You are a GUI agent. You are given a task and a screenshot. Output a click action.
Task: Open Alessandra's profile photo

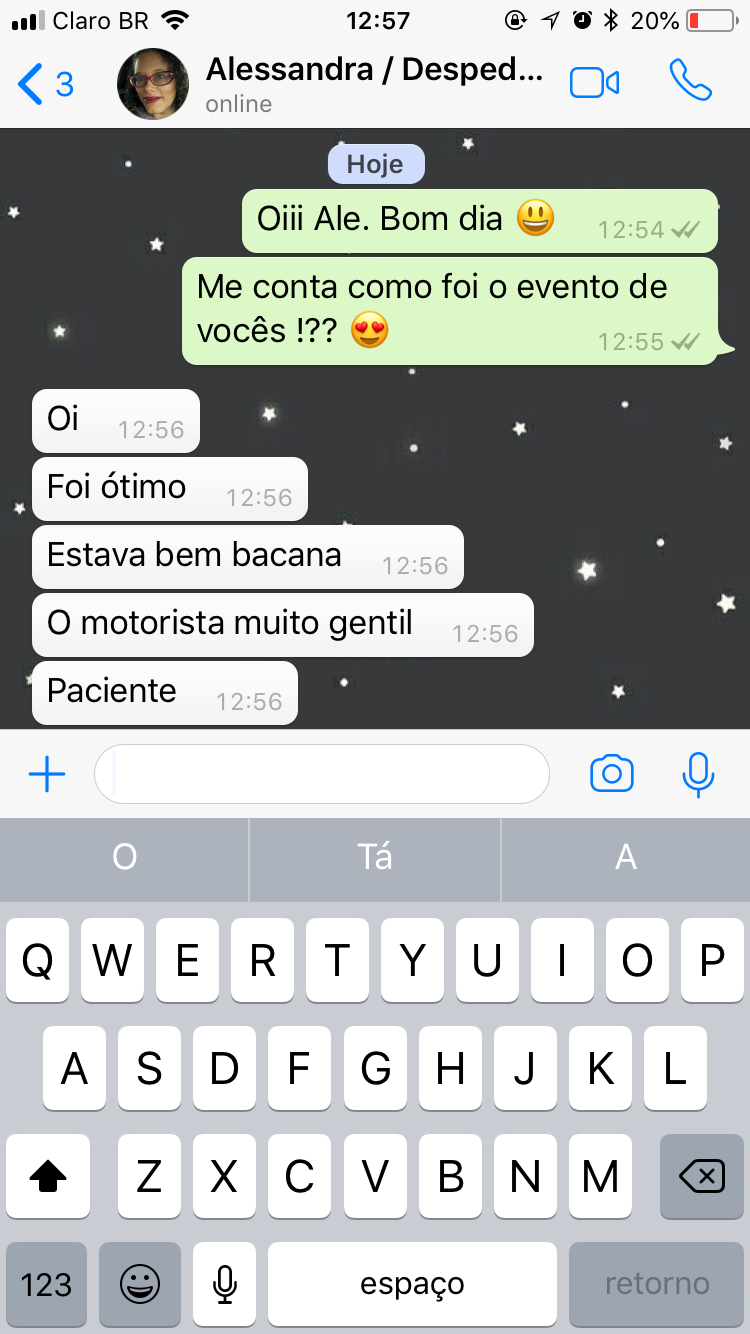coord(153,84)
